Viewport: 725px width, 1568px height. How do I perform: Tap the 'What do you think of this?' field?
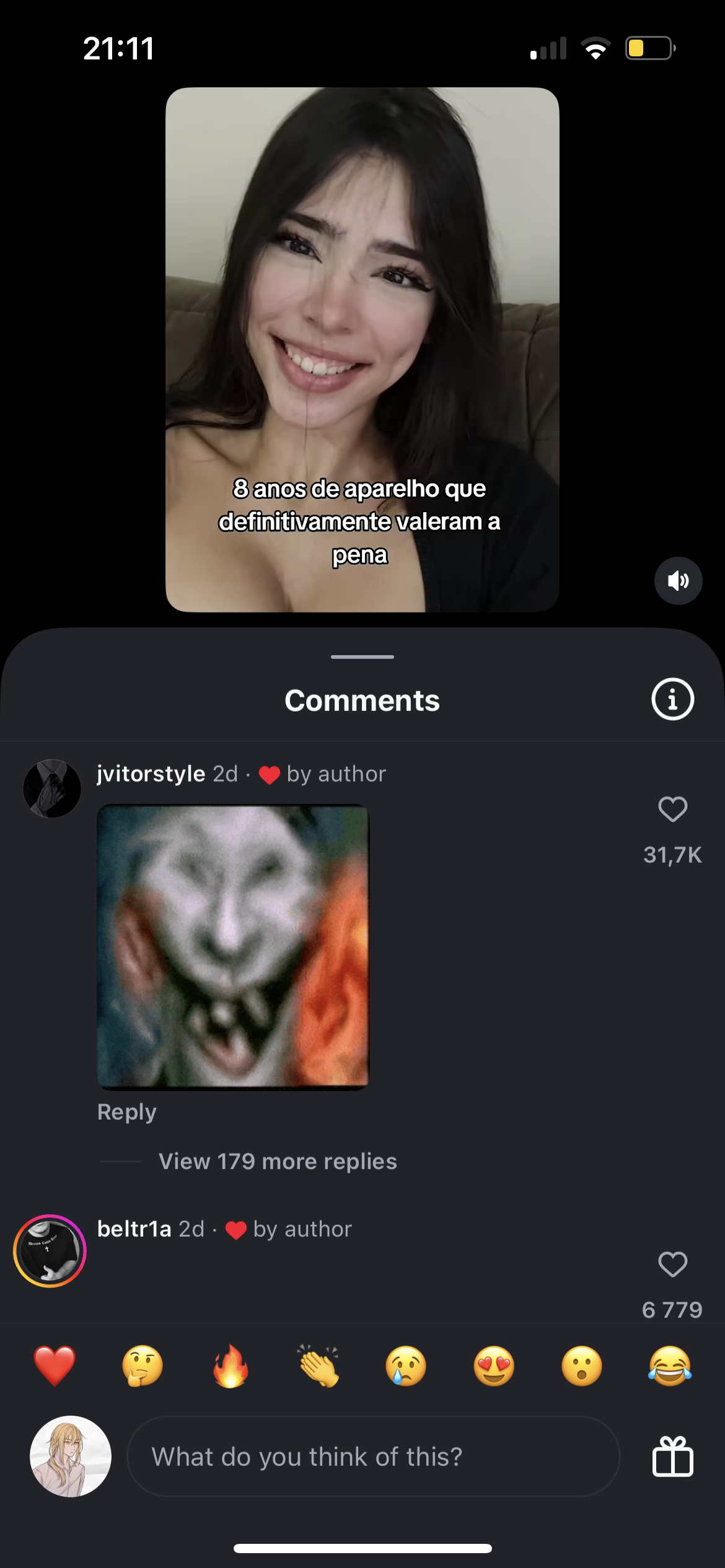click(x=373, y=1457)
